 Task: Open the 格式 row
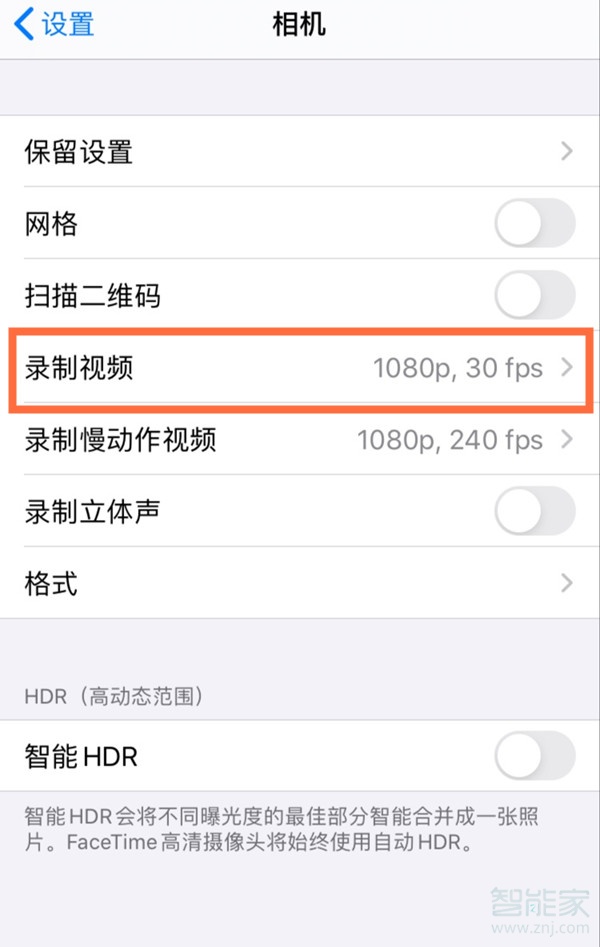[300, 583]
